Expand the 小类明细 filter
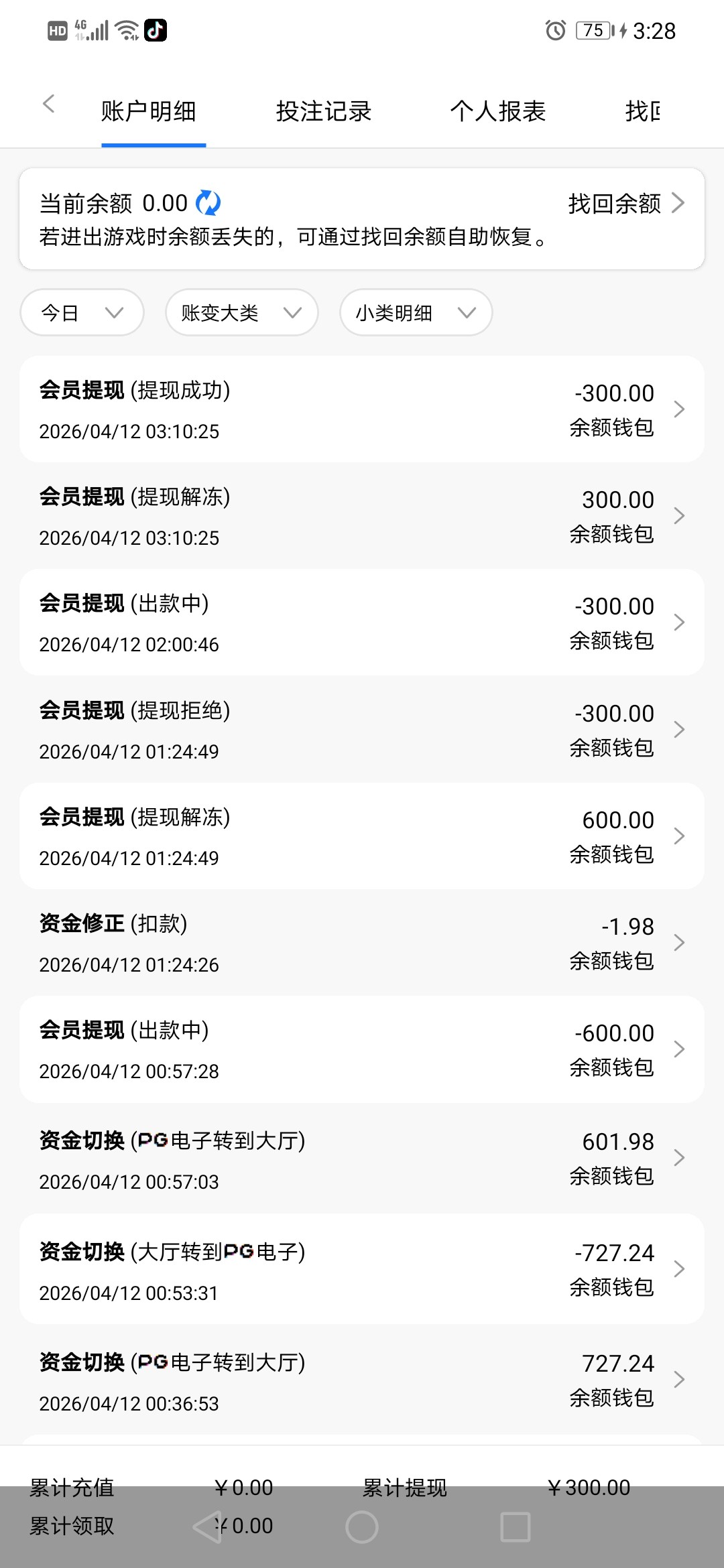724x1568 pixels. click(416, 312)
